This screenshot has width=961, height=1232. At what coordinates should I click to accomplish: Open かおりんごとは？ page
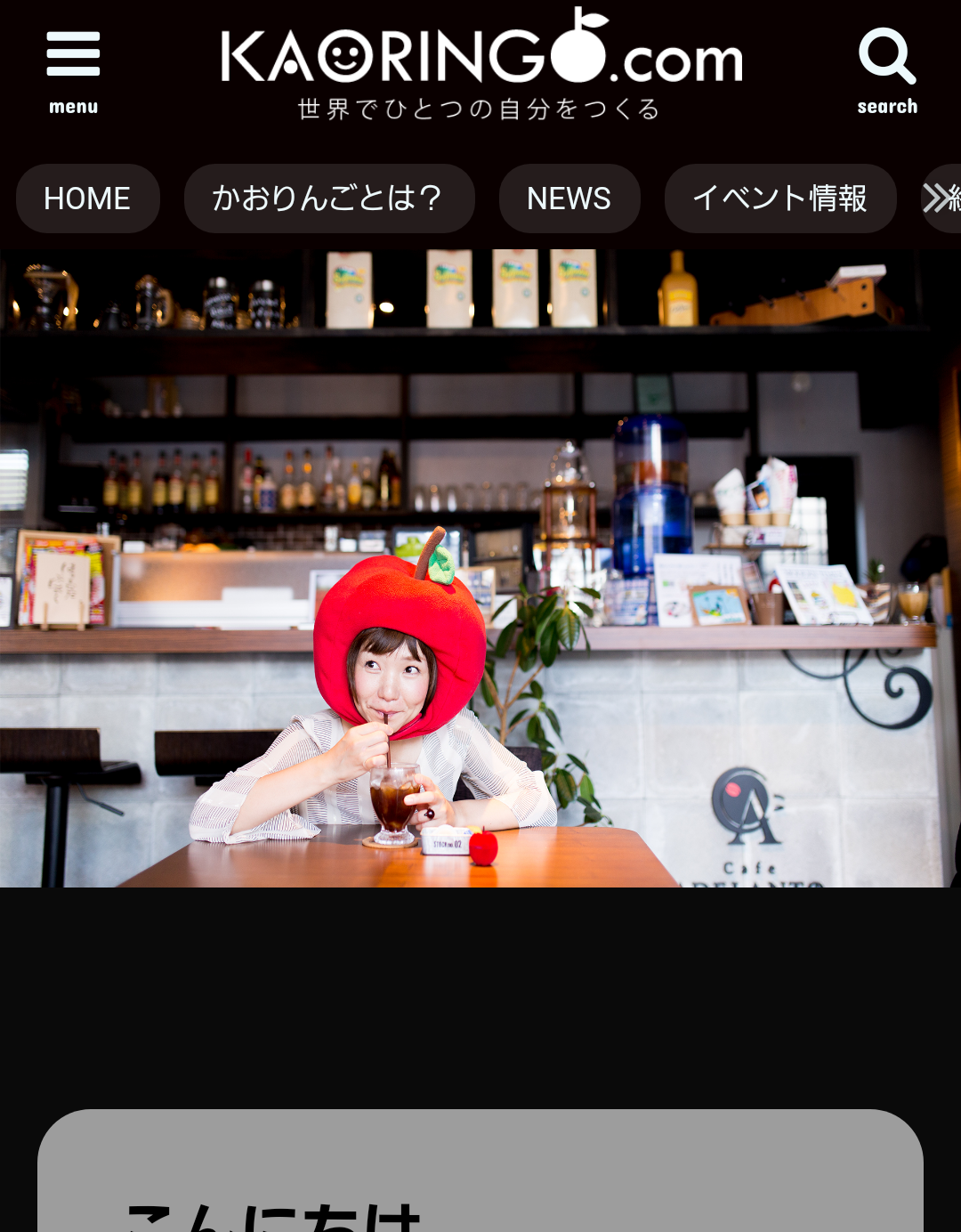coord(328,198)
